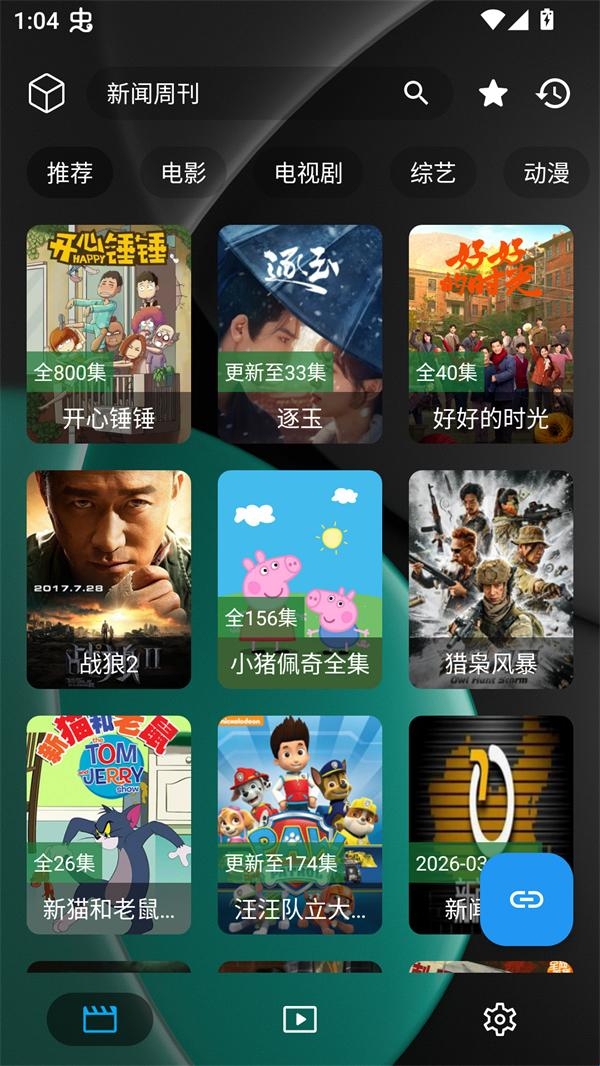Image resolution: width=600 pixels, height=1066 pixels.
Task: Open the 战狼2 movie card
Action: pyautogui.click(x=109, y=579)
